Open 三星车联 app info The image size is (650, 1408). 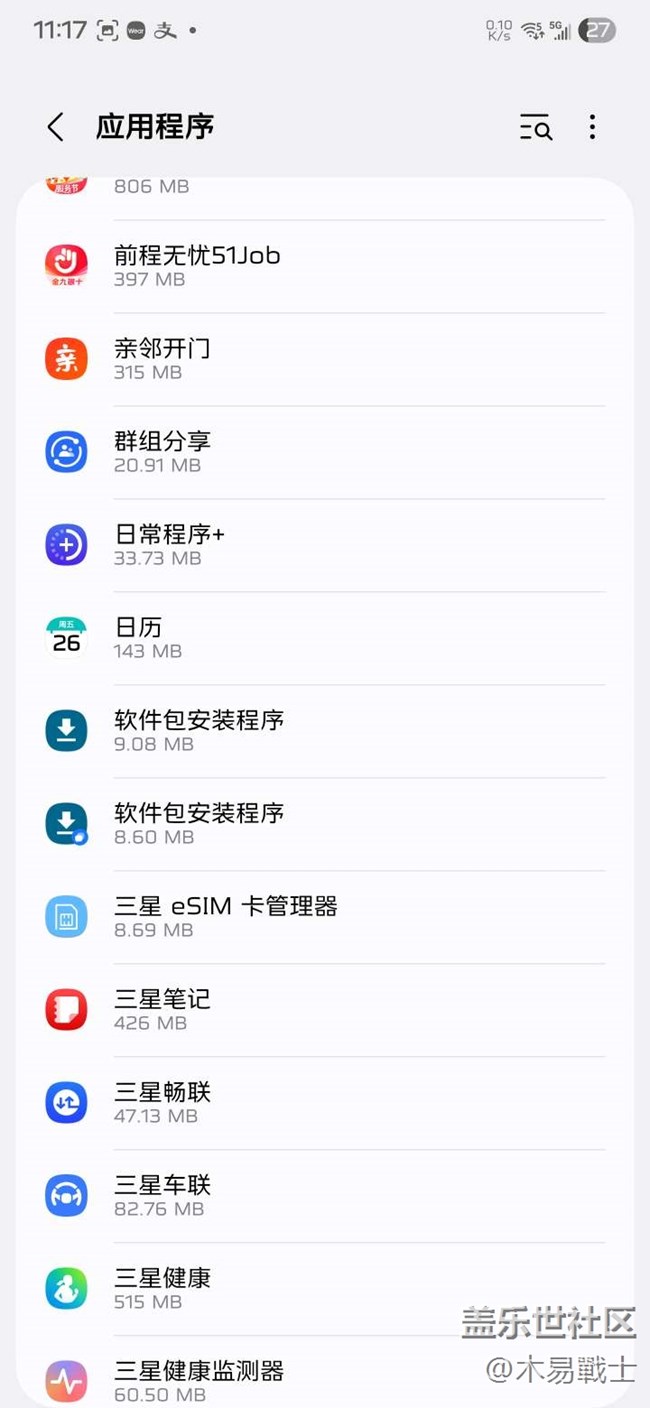[325, 1196]
